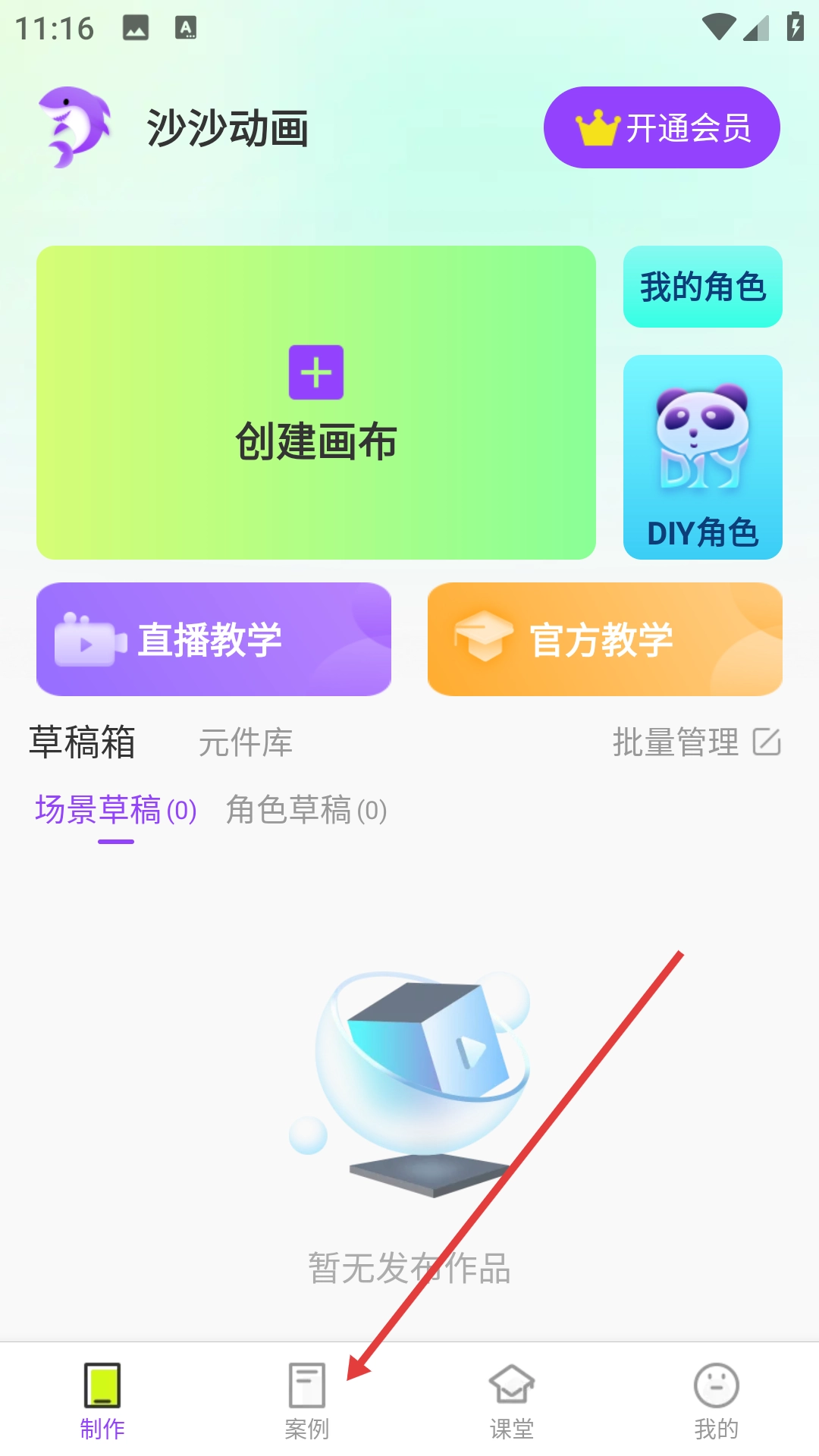This screenshot has width=819, height=1456.
Task: Select the 角色草稿 sub-tab
Action: coord(306,810)
